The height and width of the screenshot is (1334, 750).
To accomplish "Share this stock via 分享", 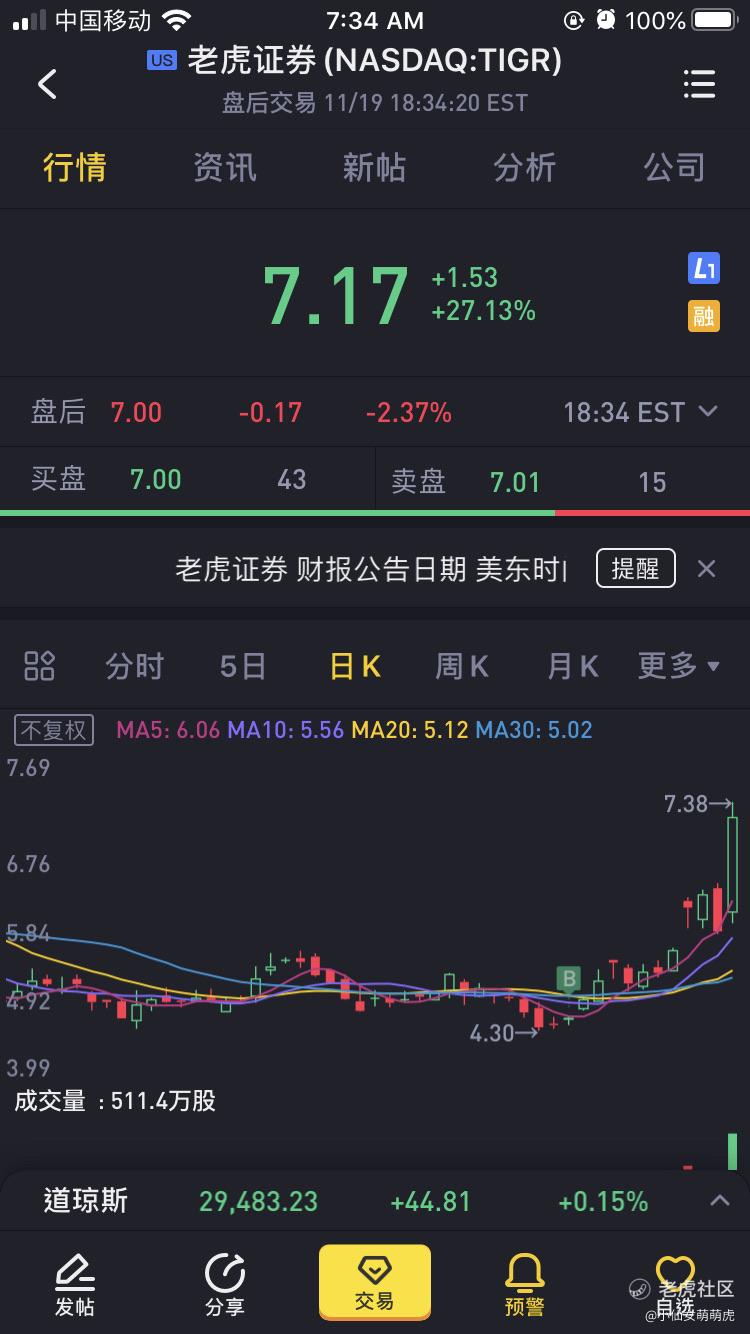I will [x=225, y=1285].
